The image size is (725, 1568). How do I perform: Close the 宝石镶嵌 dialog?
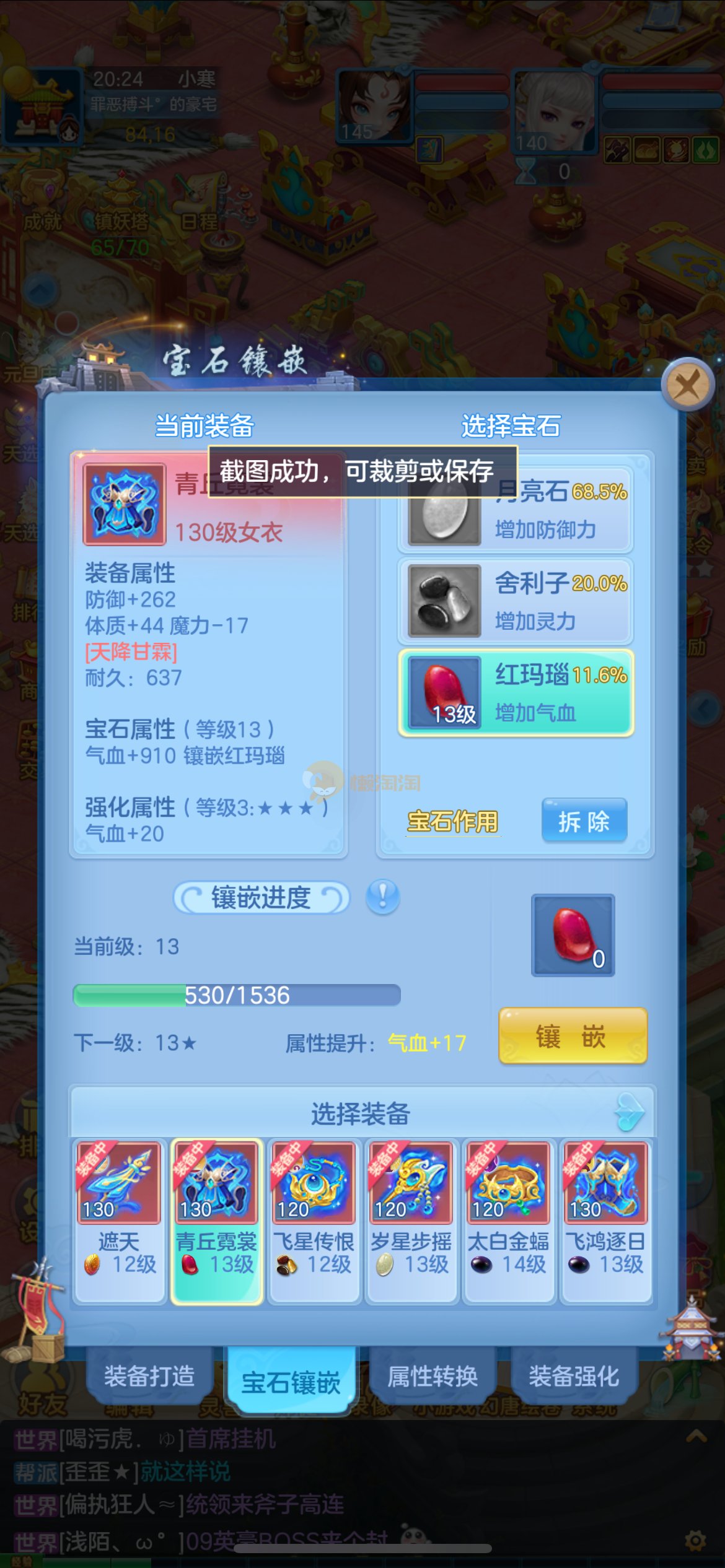[687, 385]
